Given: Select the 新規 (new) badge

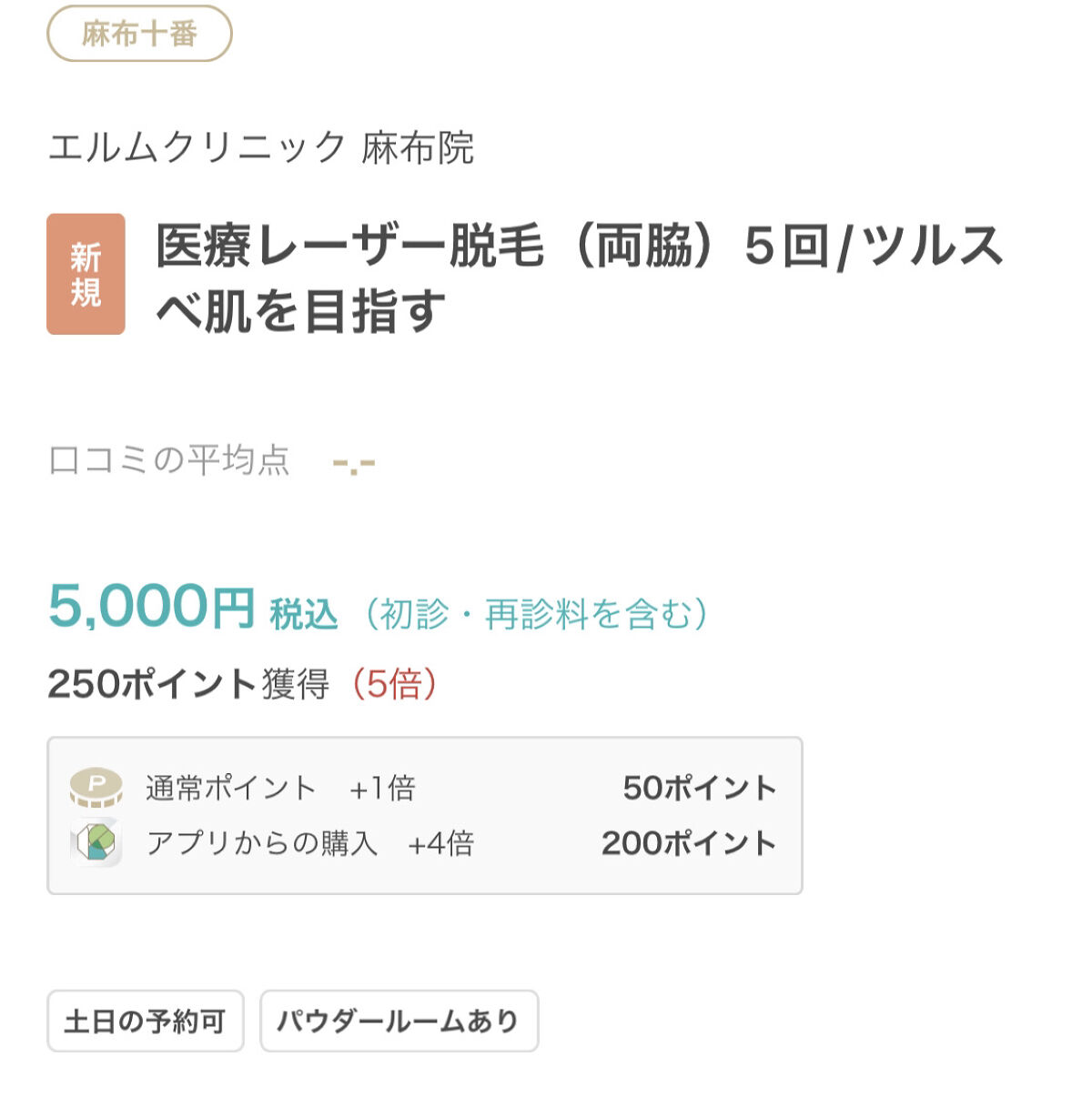Looking at the screenshot, I should pos(84,273).
